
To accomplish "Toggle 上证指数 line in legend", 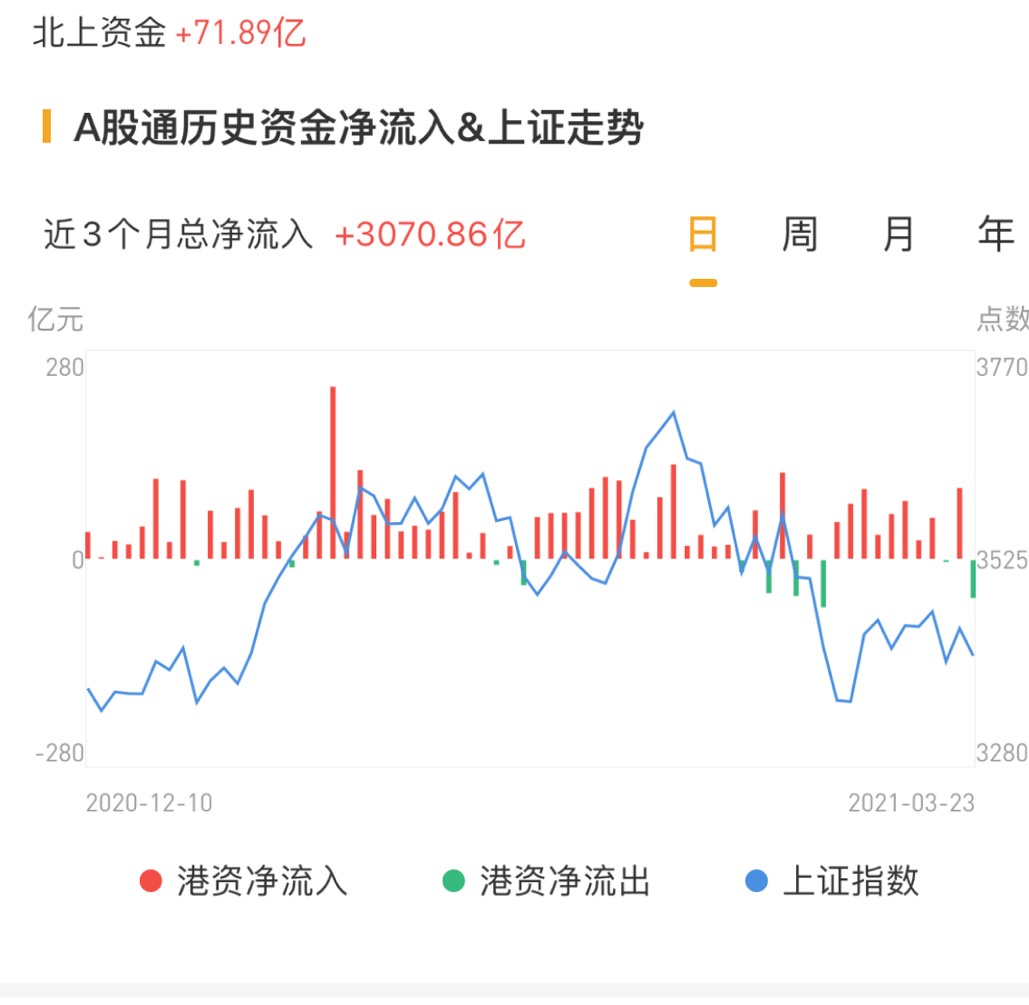I will [x=832, y=881].
